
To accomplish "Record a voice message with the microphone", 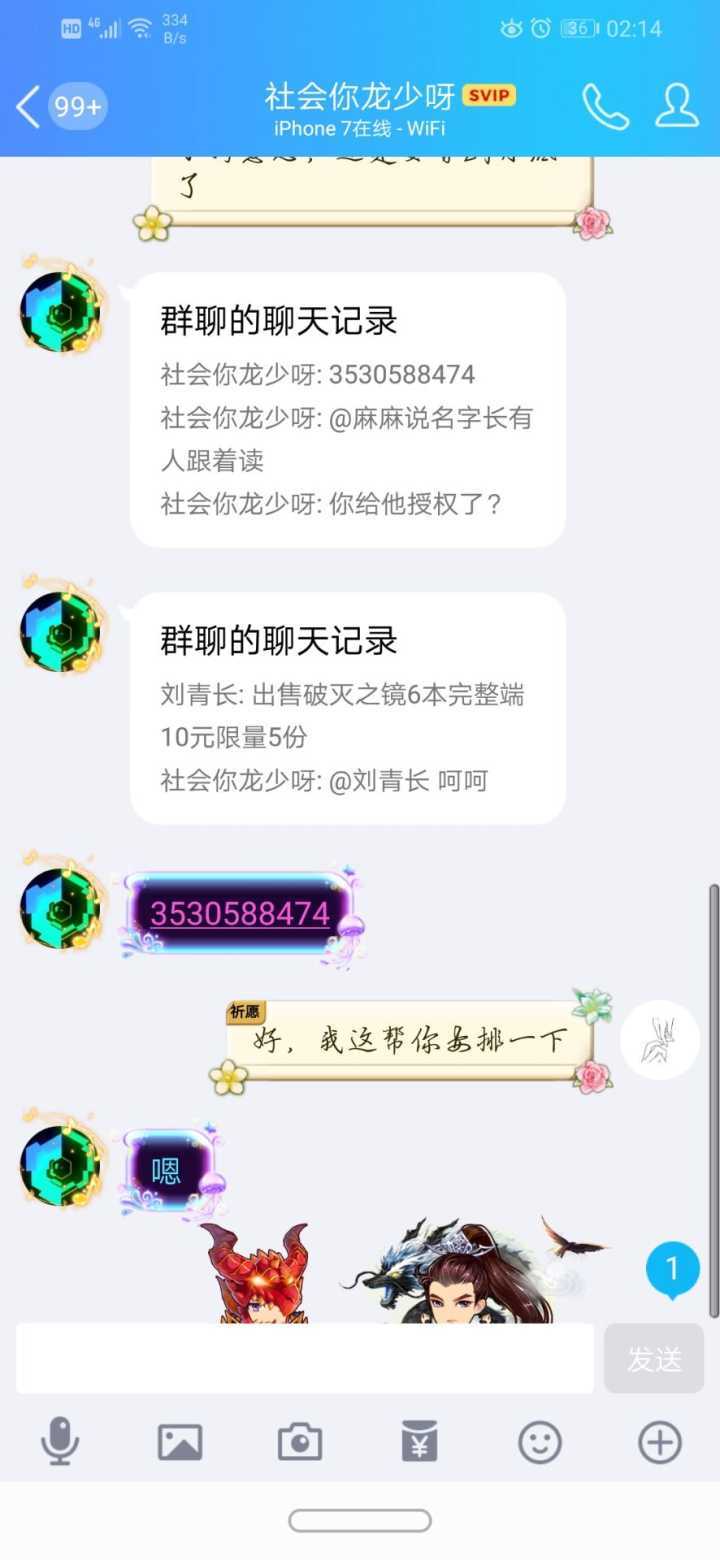I will (x=60, y=1443).
